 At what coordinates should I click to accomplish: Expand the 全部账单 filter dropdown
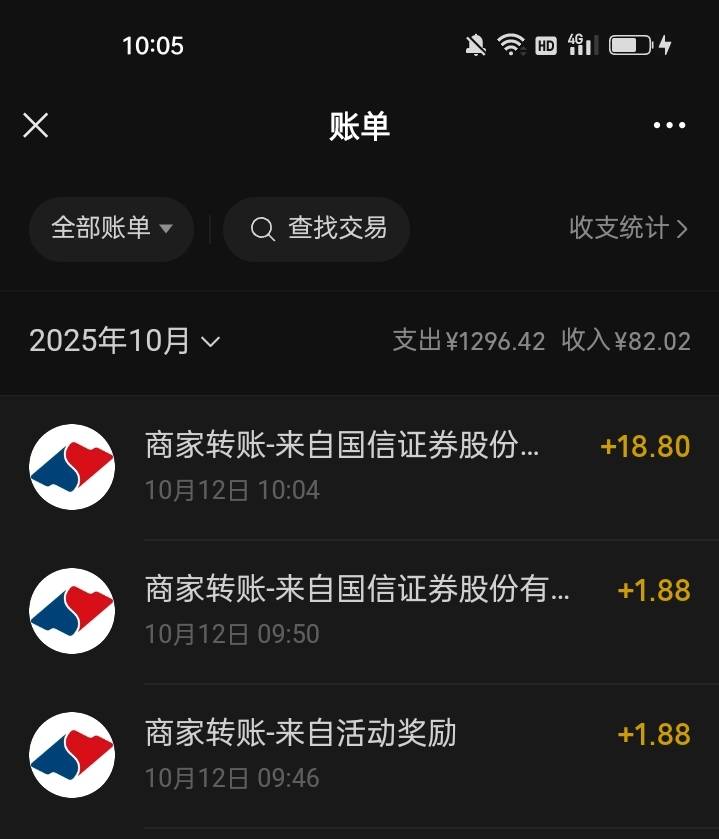111,229
